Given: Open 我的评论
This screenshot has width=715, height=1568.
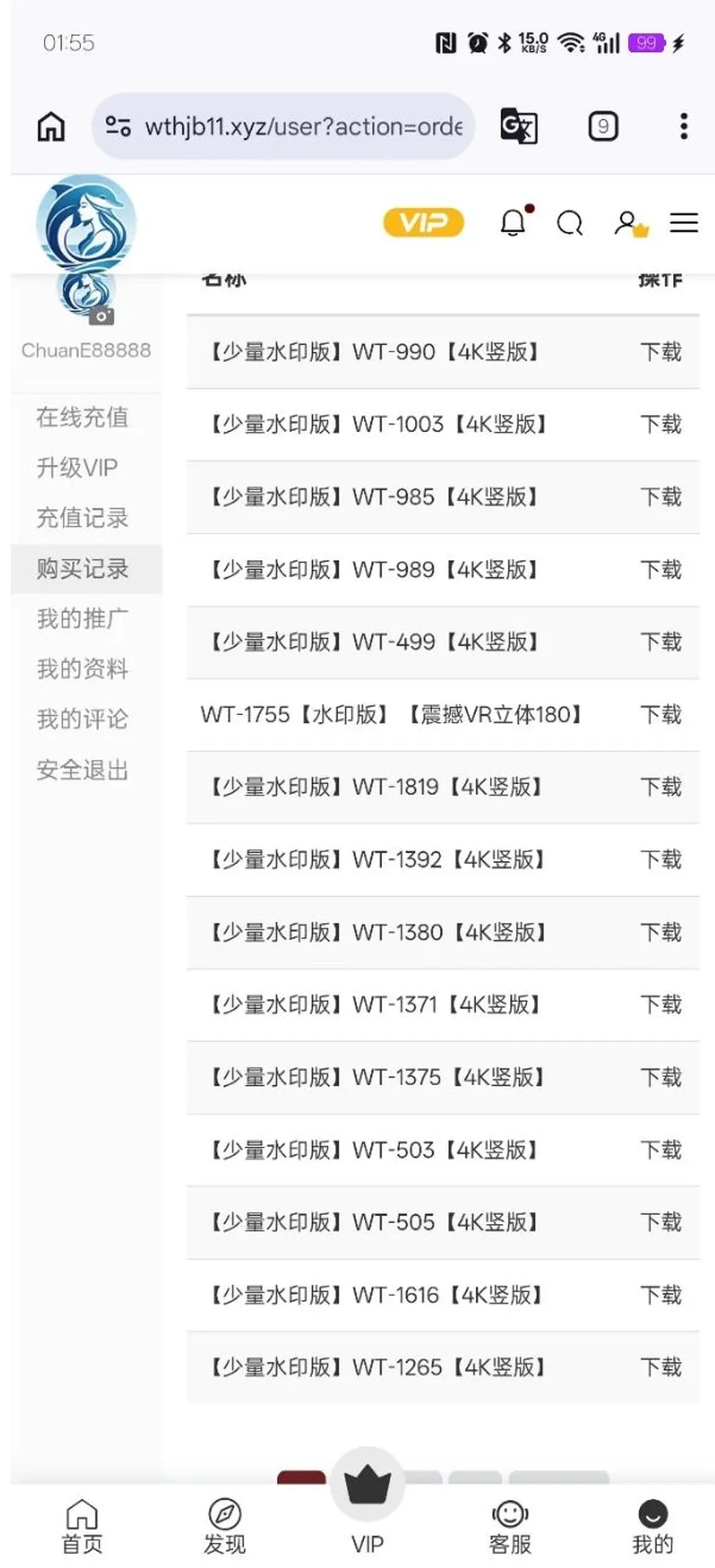Looking at the screenshot, I should 82,719.
